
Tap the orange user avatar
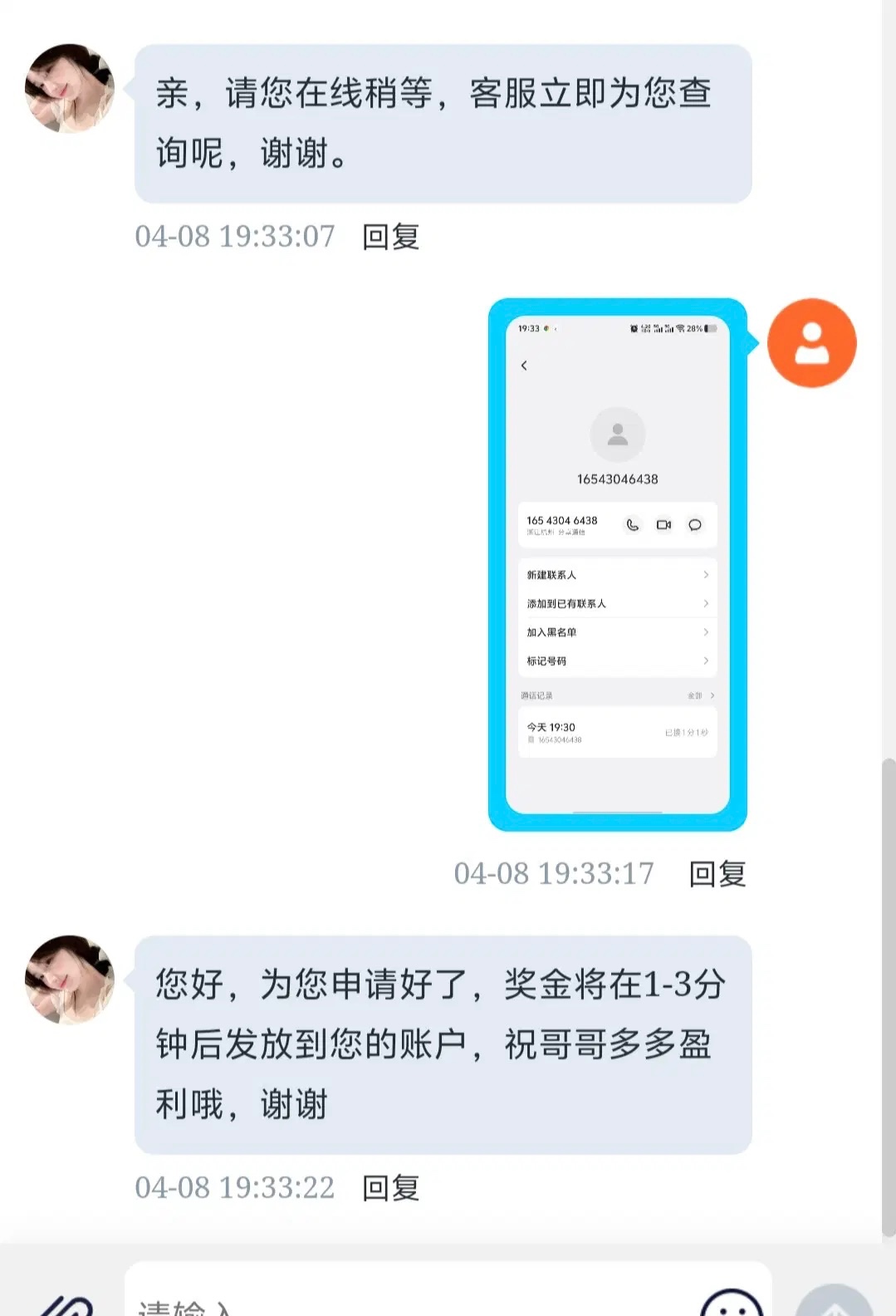point(811,343)
